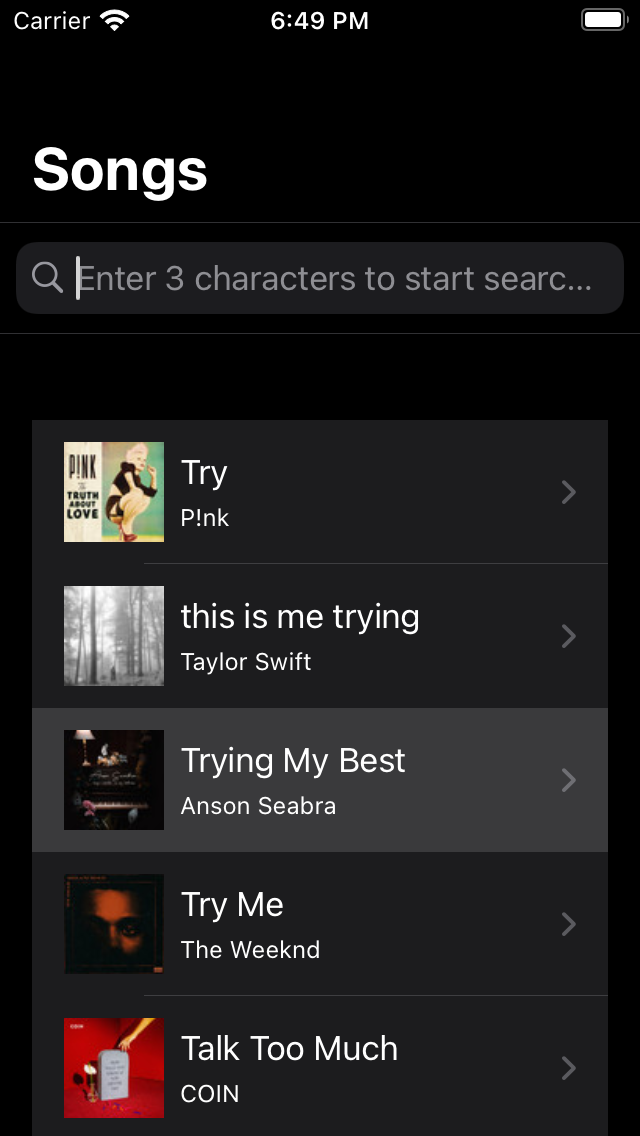Open Try Me by The Weeknd
Image resolution: width=640 pixels, height=1136 pixels.
pos(320,924)
